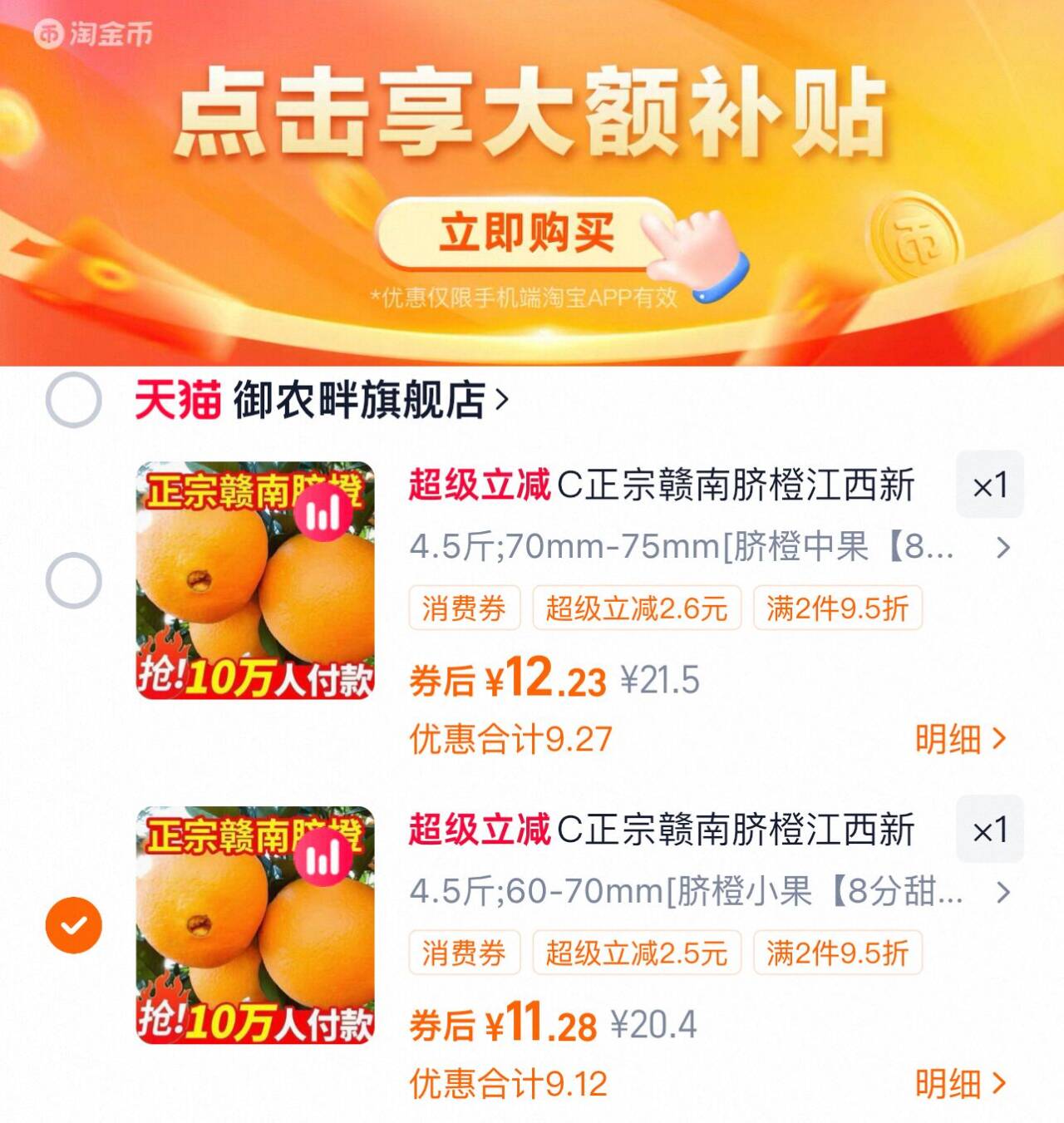This screenshot has height=1123, width=1064.
Task: Tap the 超级立减2.6元 coupon tag
Action: click(x=636, y=608)
